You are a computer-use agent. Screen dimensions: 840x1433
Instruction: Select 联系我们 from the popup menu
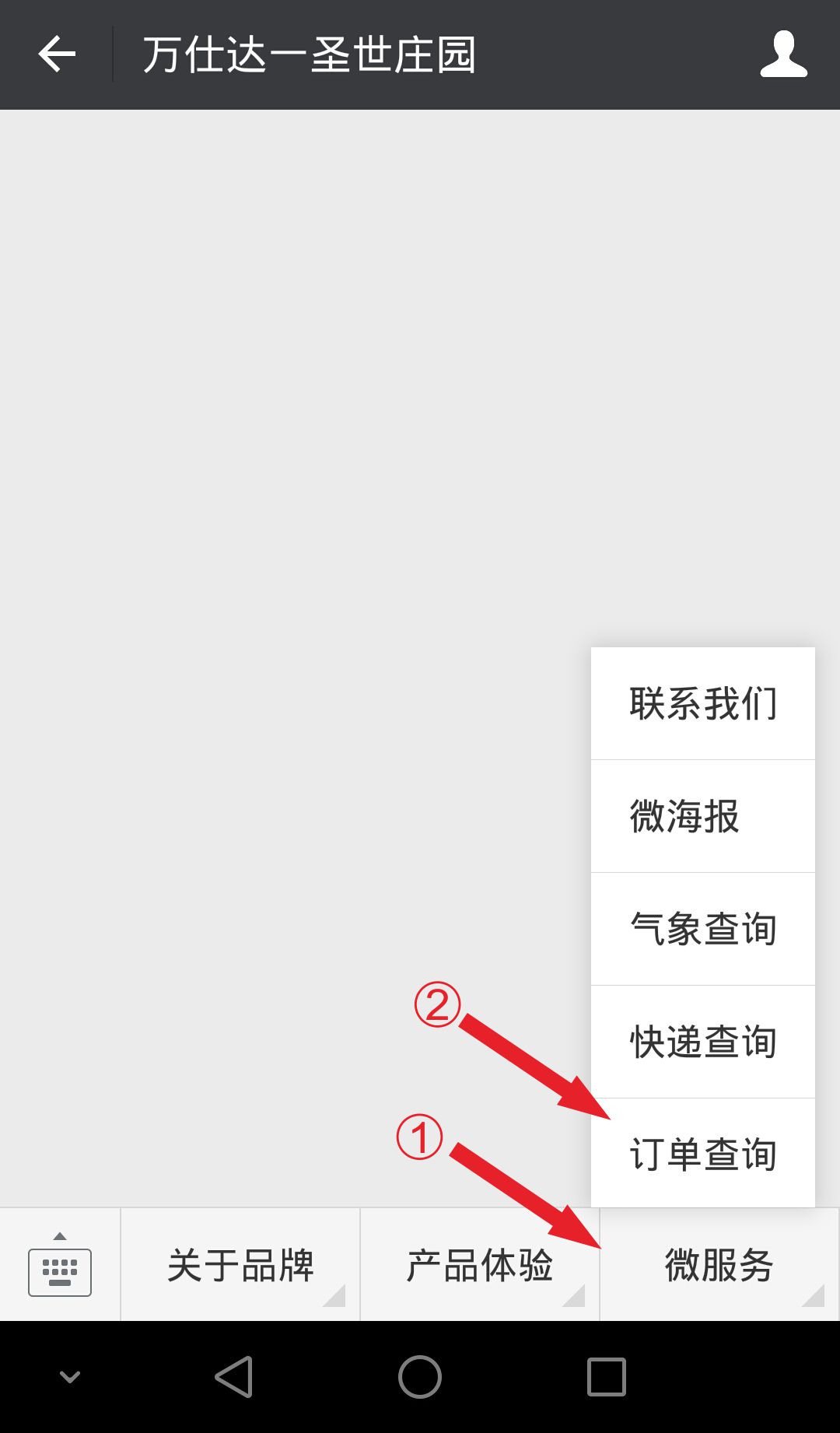703,703
